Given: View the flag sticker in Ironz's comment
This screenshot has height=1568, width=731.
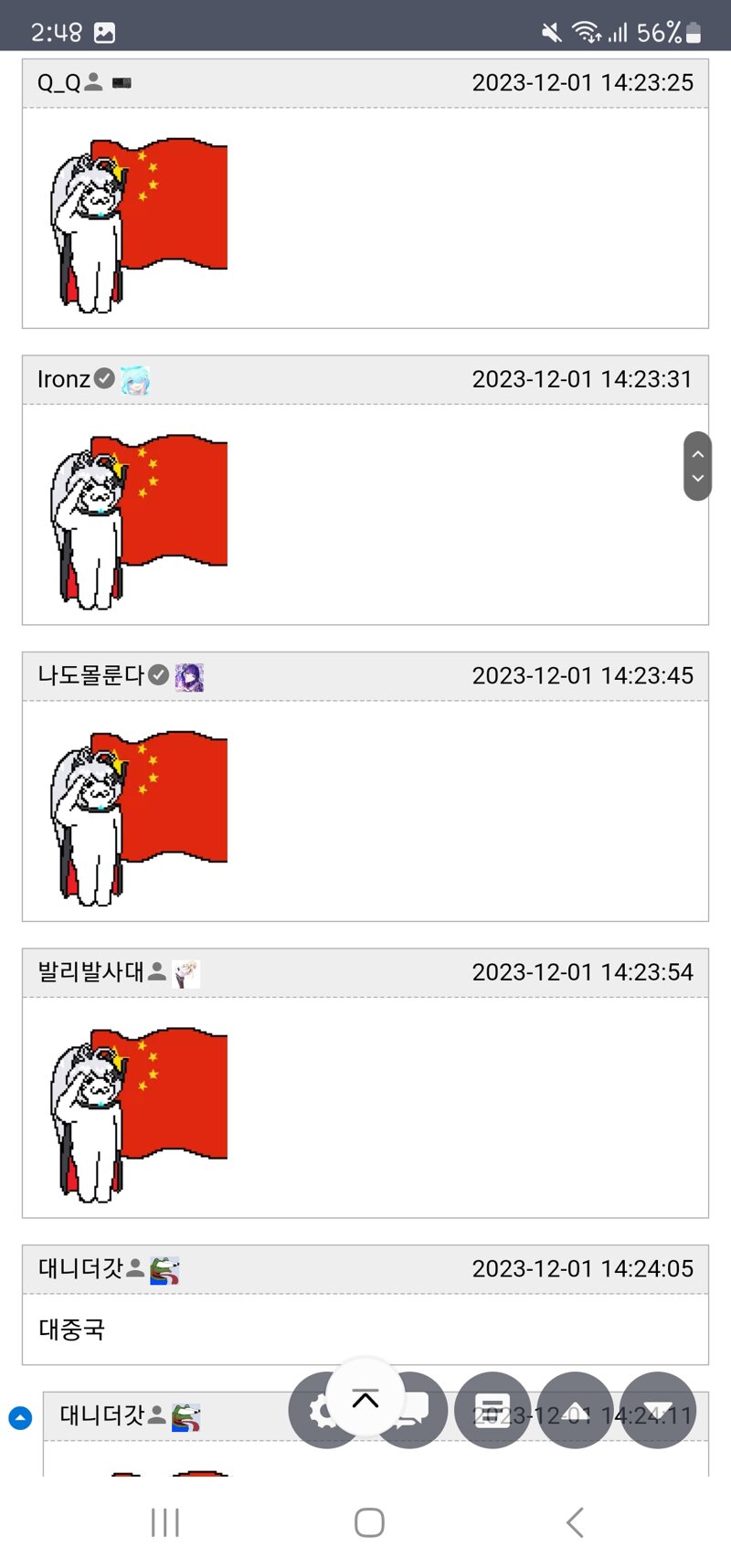Looking at the screenshot, I should click(x=139, y=522).
